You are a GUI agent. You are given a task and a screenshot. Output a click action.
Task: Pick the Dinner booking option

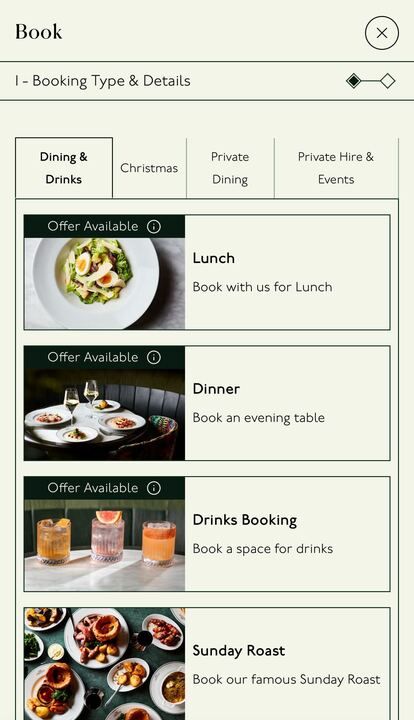207,403
